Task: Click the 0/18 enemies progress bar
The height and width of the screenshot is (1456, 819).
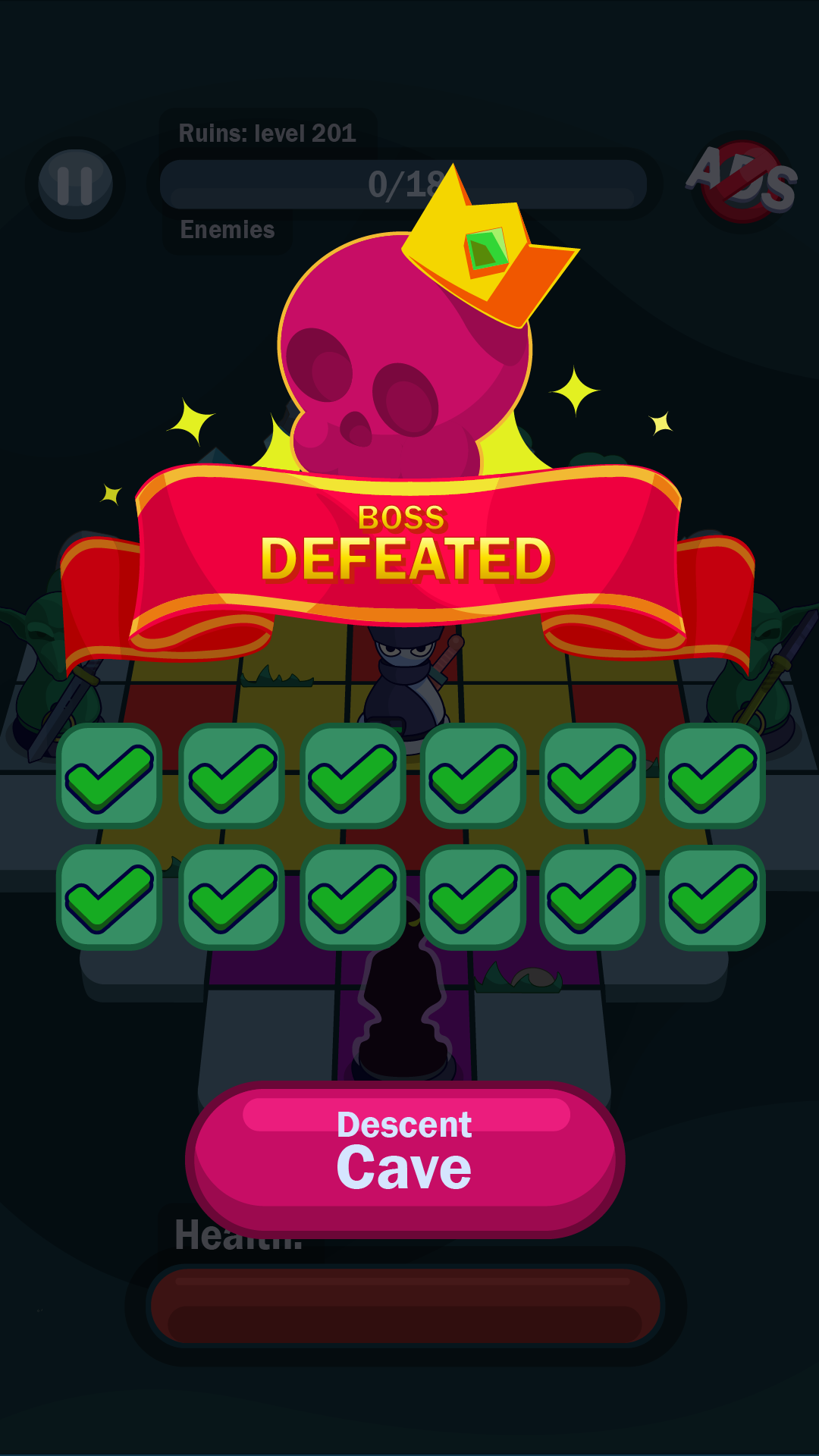Action: 406,182
